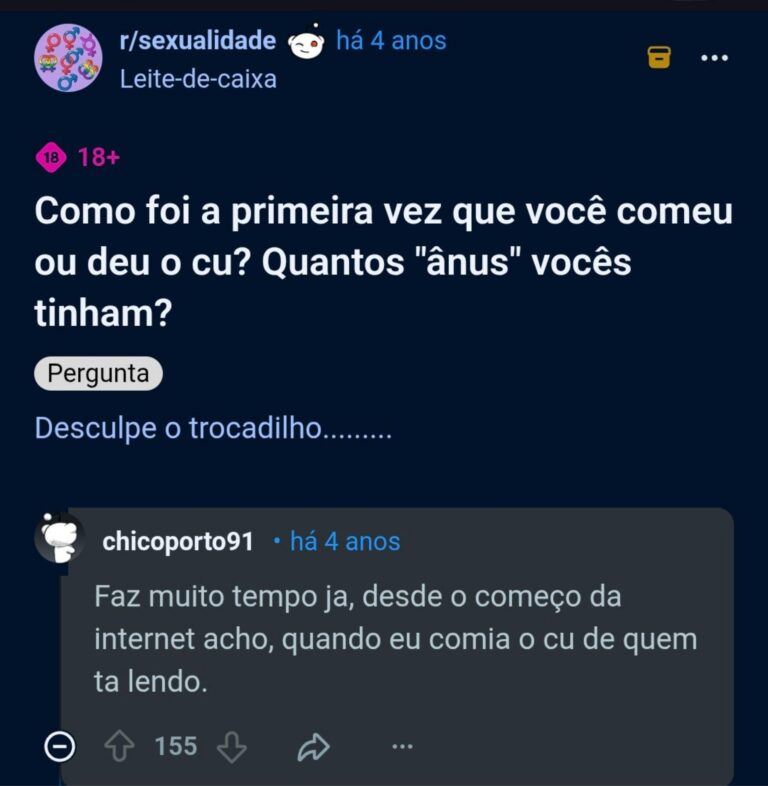Open the r/sexualidade community avatar
Viewport: 768px width, 786px height.
[68, 58]
